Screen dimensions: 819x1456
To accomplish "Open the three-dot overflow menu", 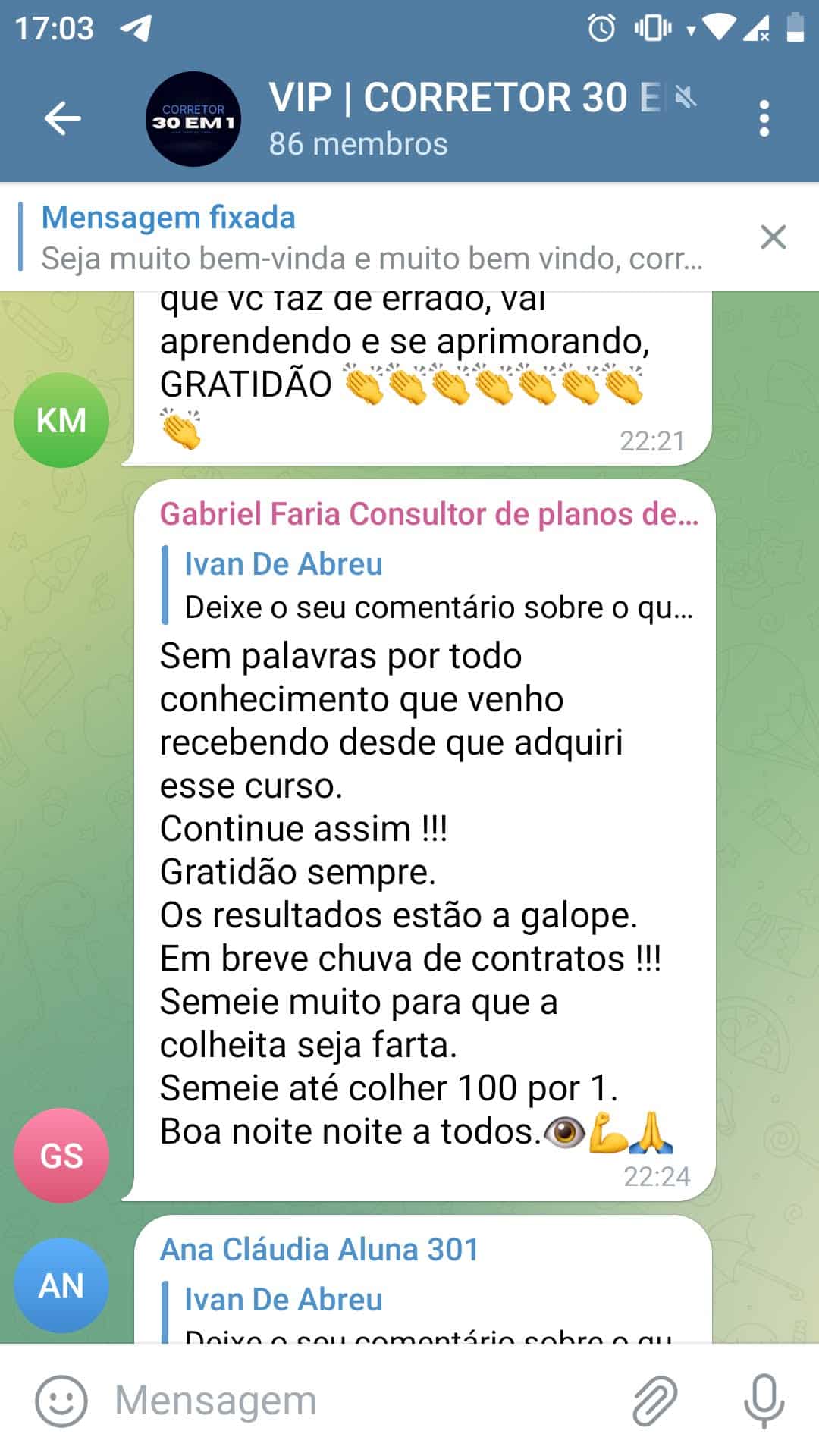I will (x=764, y=119).
